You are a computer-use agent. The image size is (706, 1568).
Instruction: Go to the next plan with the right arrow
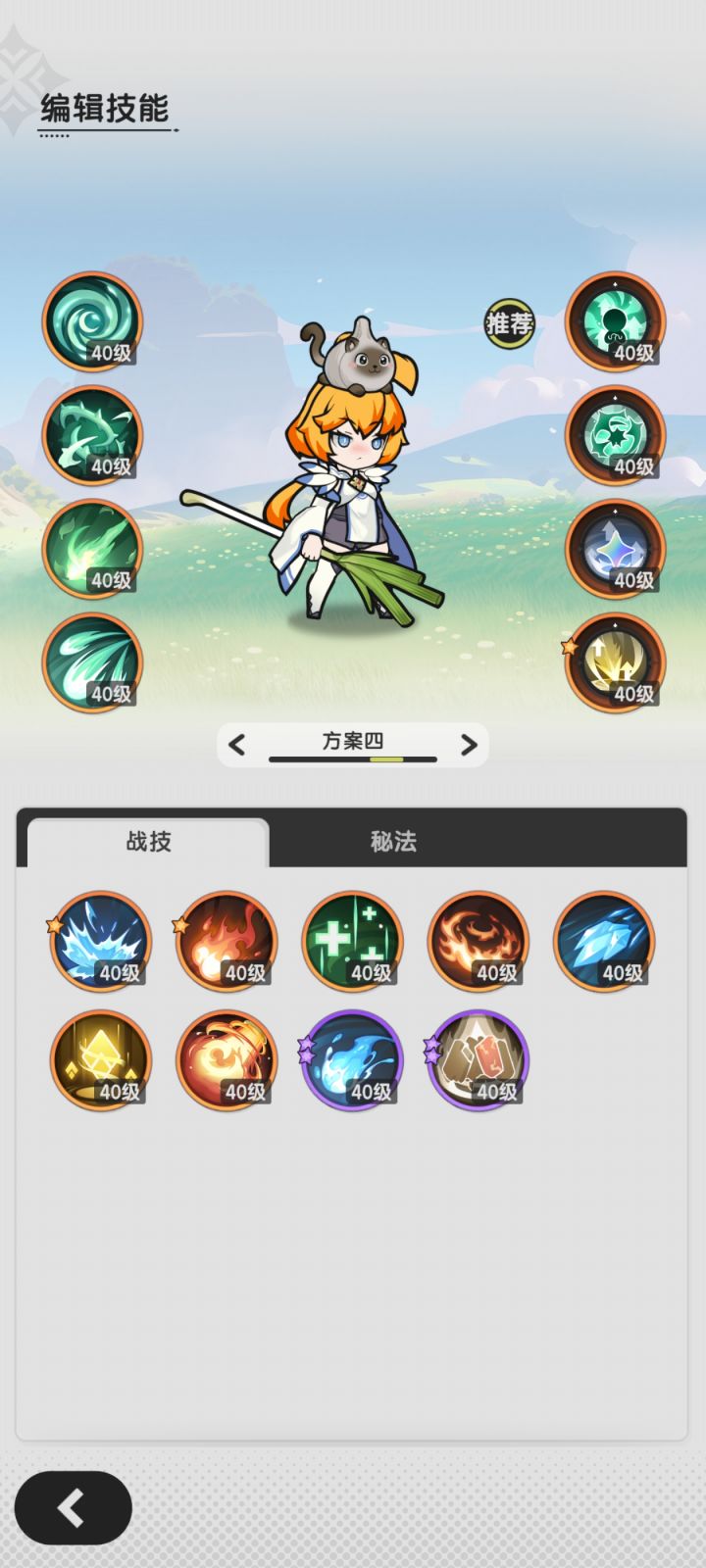pyautogui.click(x=470, y=745)
